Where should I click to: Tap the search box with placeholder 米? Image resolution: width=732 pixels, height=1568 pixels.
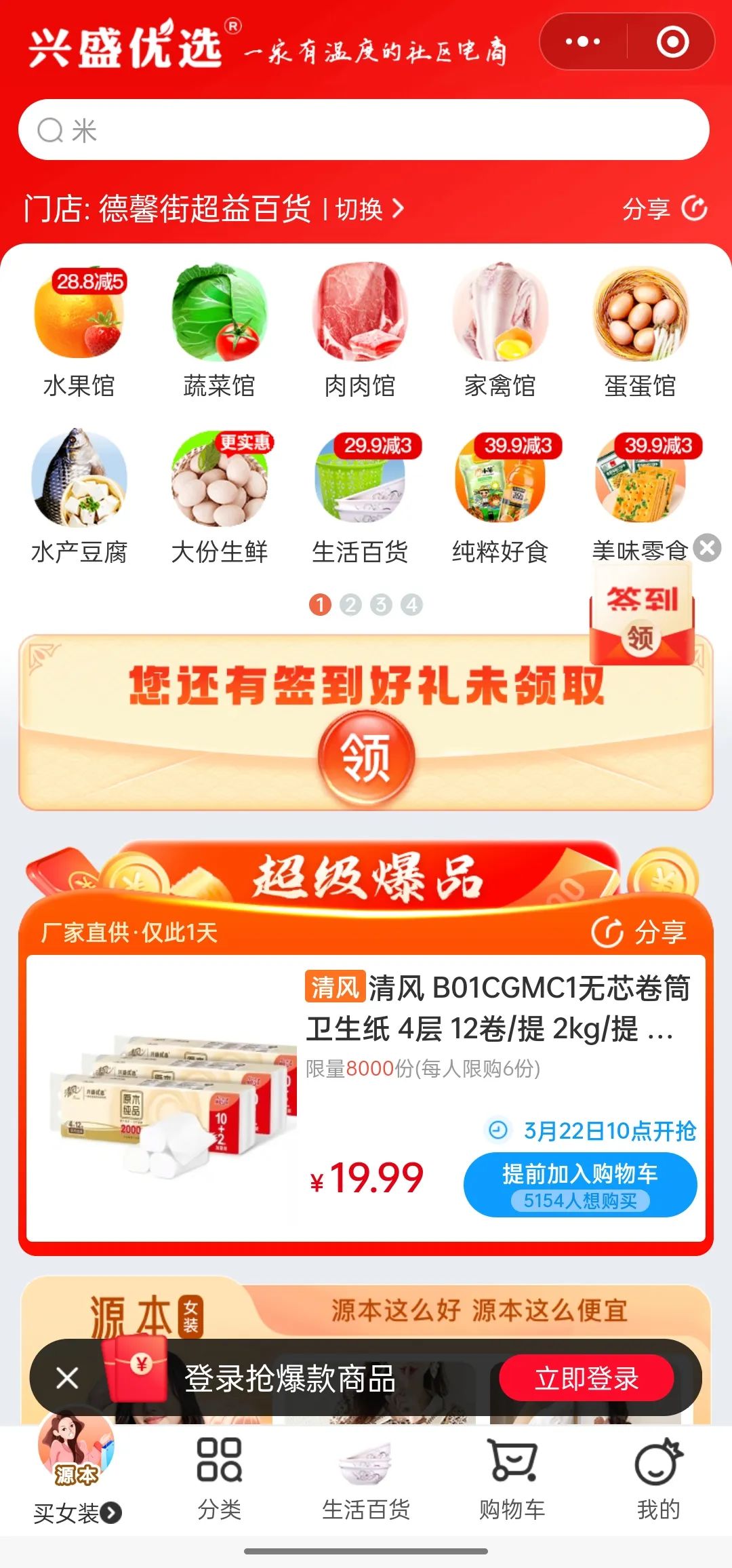coord(364,130)
